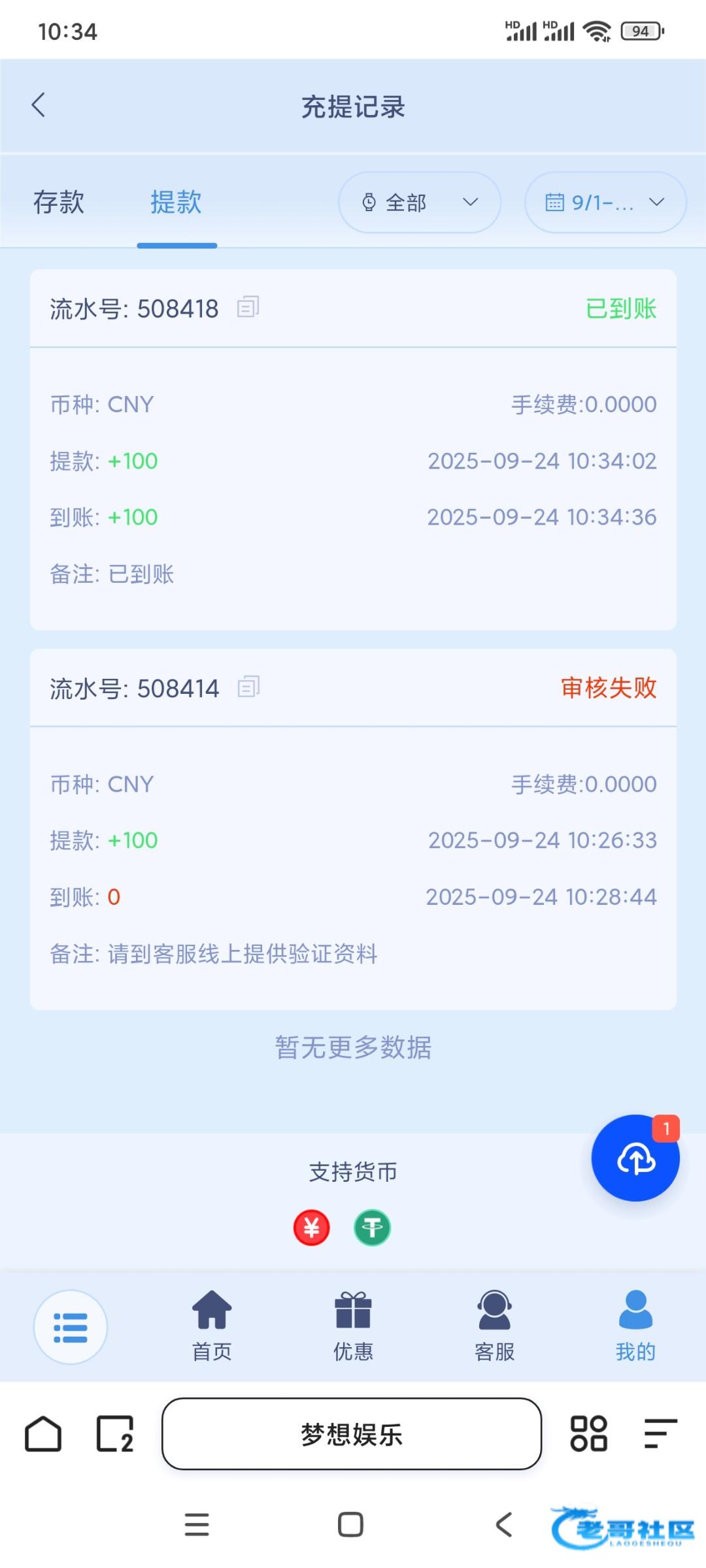Select the 提款 tab
The image size is (706, 1568).
176,203
